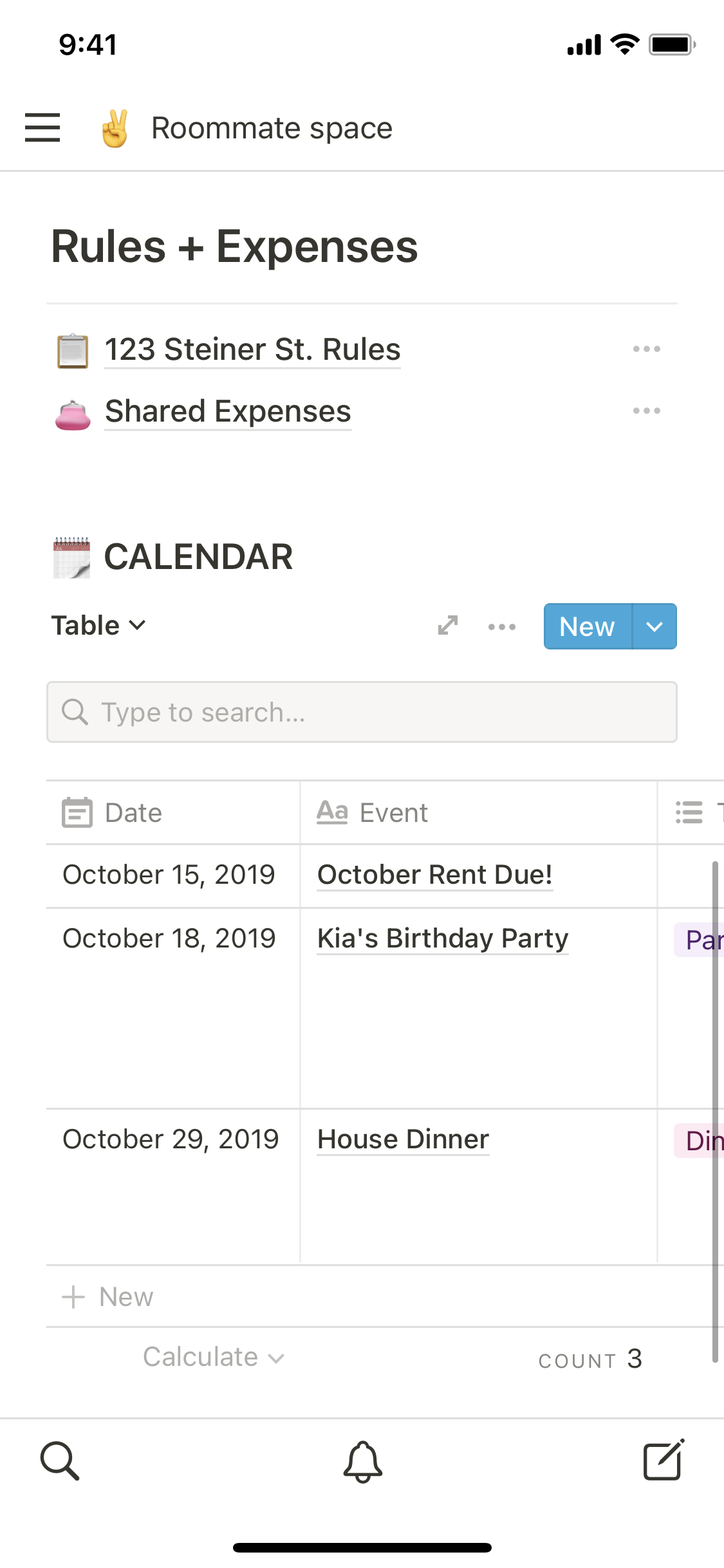
Task: Open the 123 Steiner St. Rules page
Action: click(x=252, y=350)
